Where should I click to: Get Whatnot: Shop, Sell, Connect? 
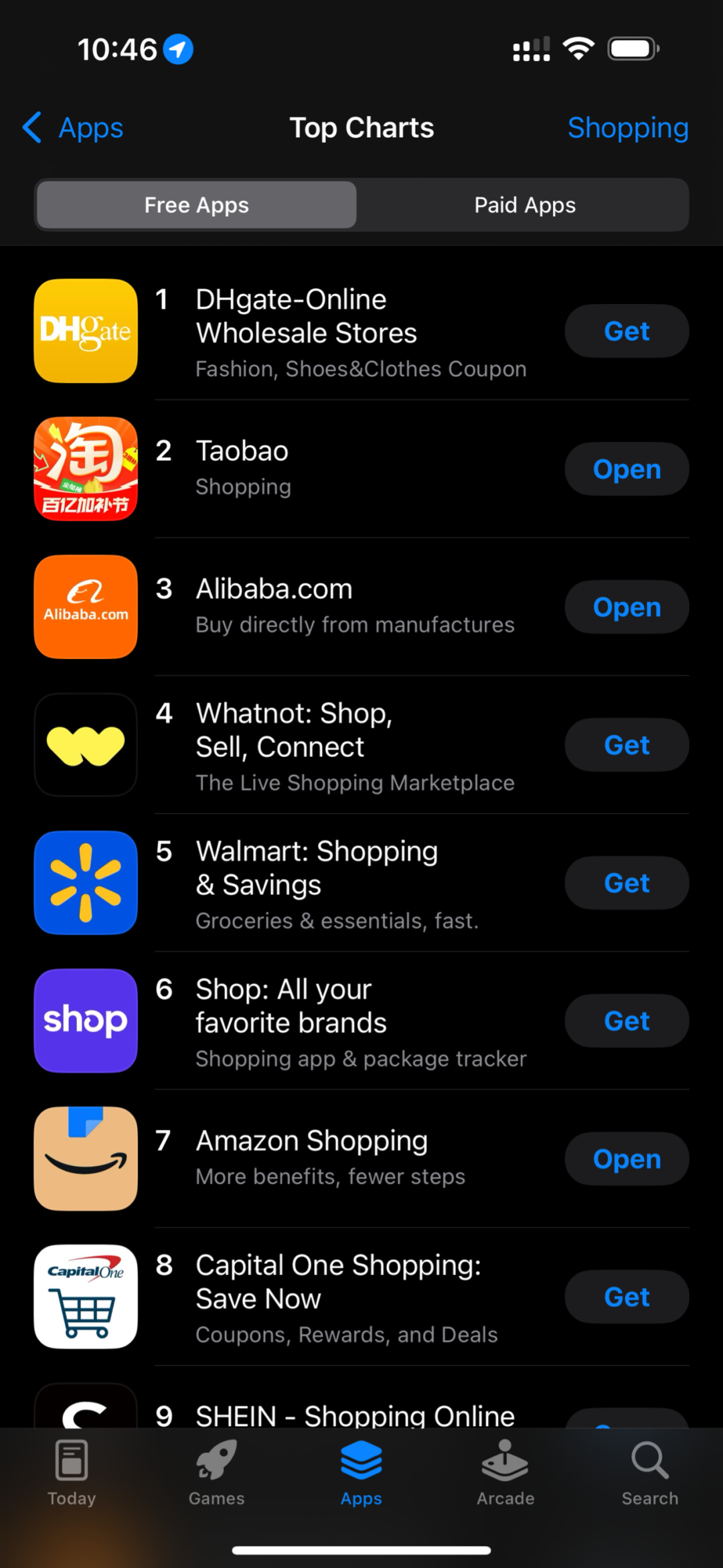(x=627, y=745)
